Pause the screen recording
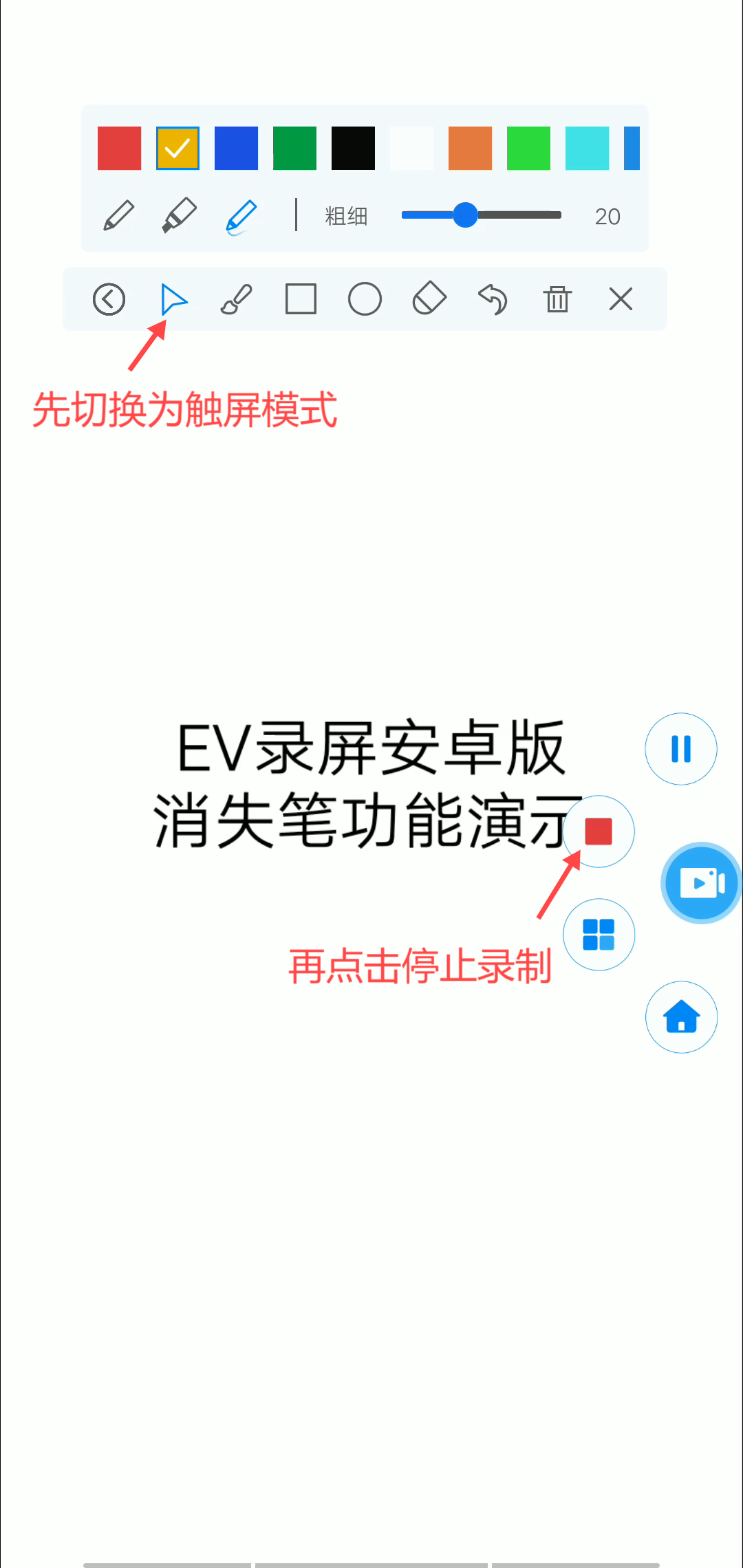The image size is (743, 1568). [x=680, y=749]
